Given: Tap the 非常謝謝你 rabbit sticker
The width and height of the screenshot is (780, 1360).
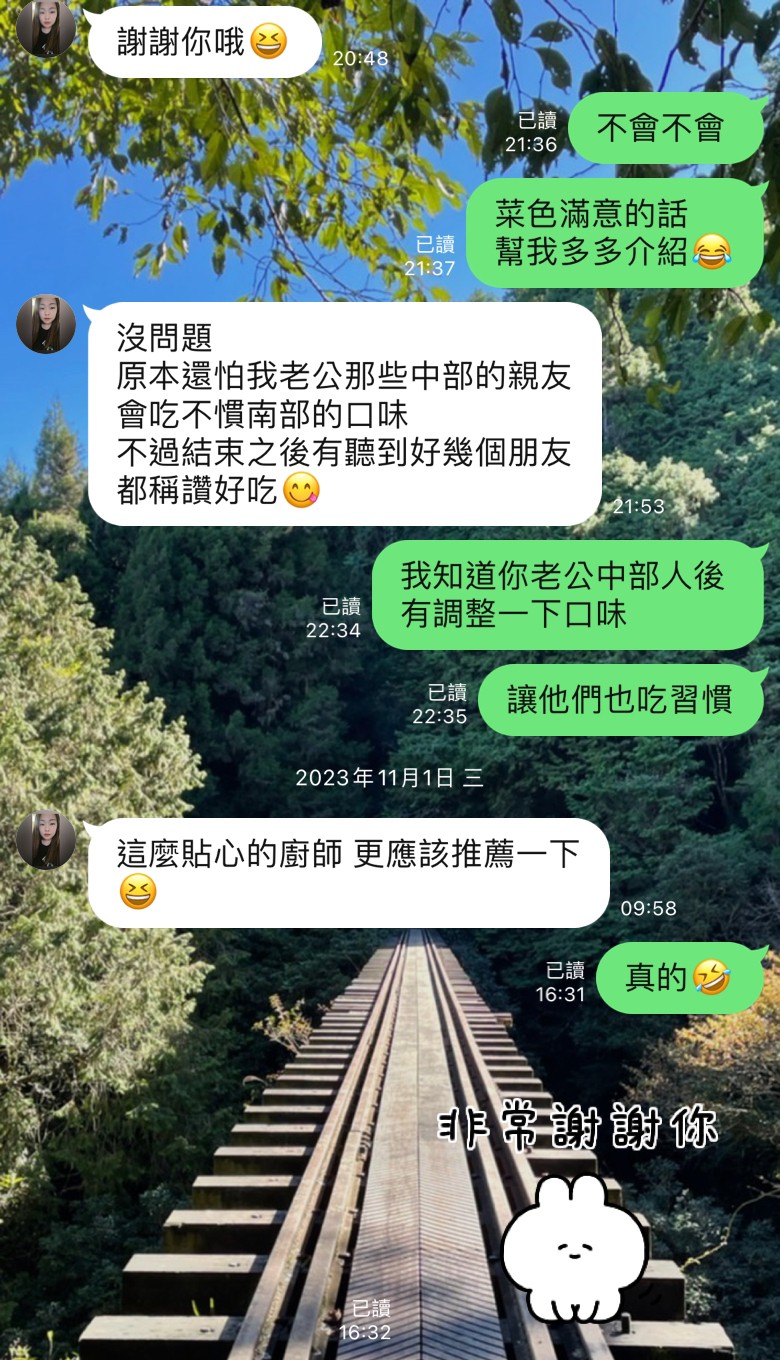Looking at the screenshot, I should [x=578, y=1212].
